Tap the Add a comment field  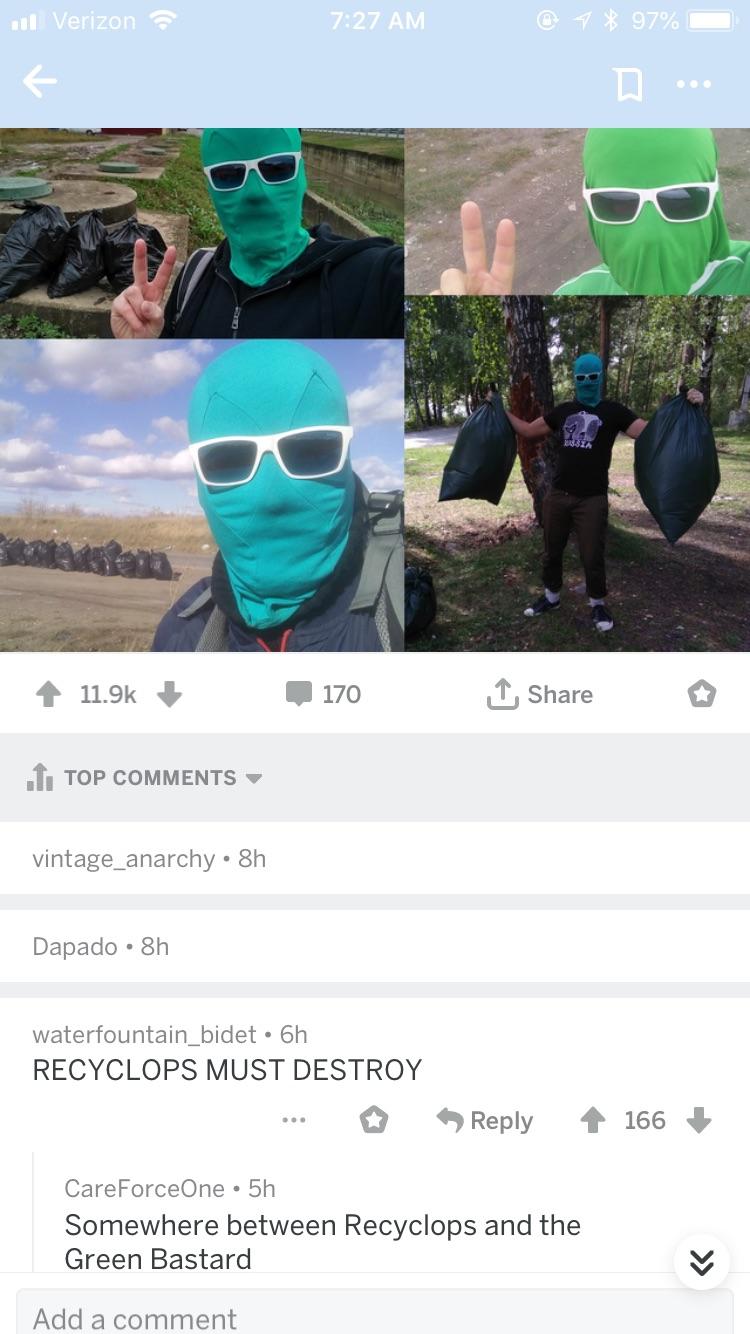coord(375,1317)
